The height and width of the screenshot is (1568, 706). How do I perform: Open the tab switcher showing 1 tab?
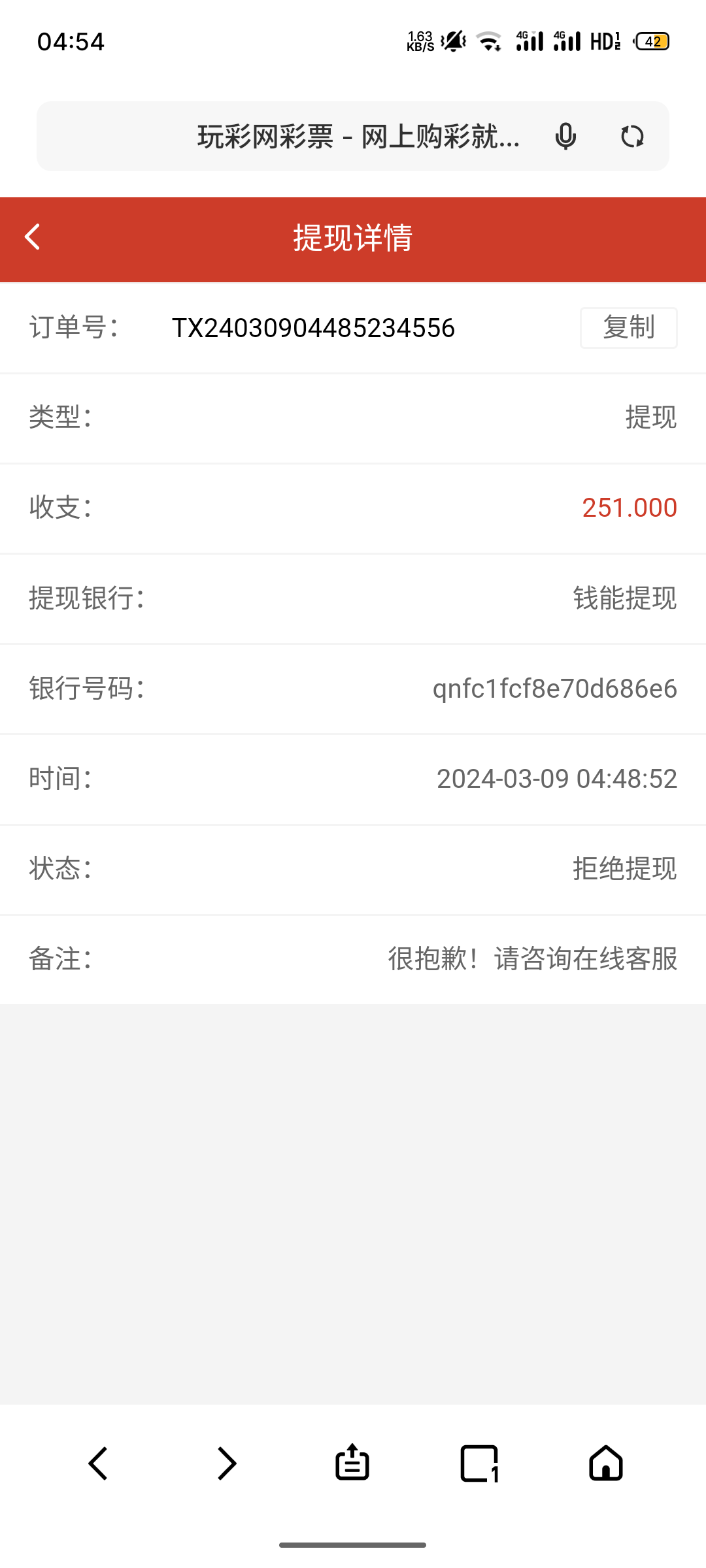coord(479,1463)
